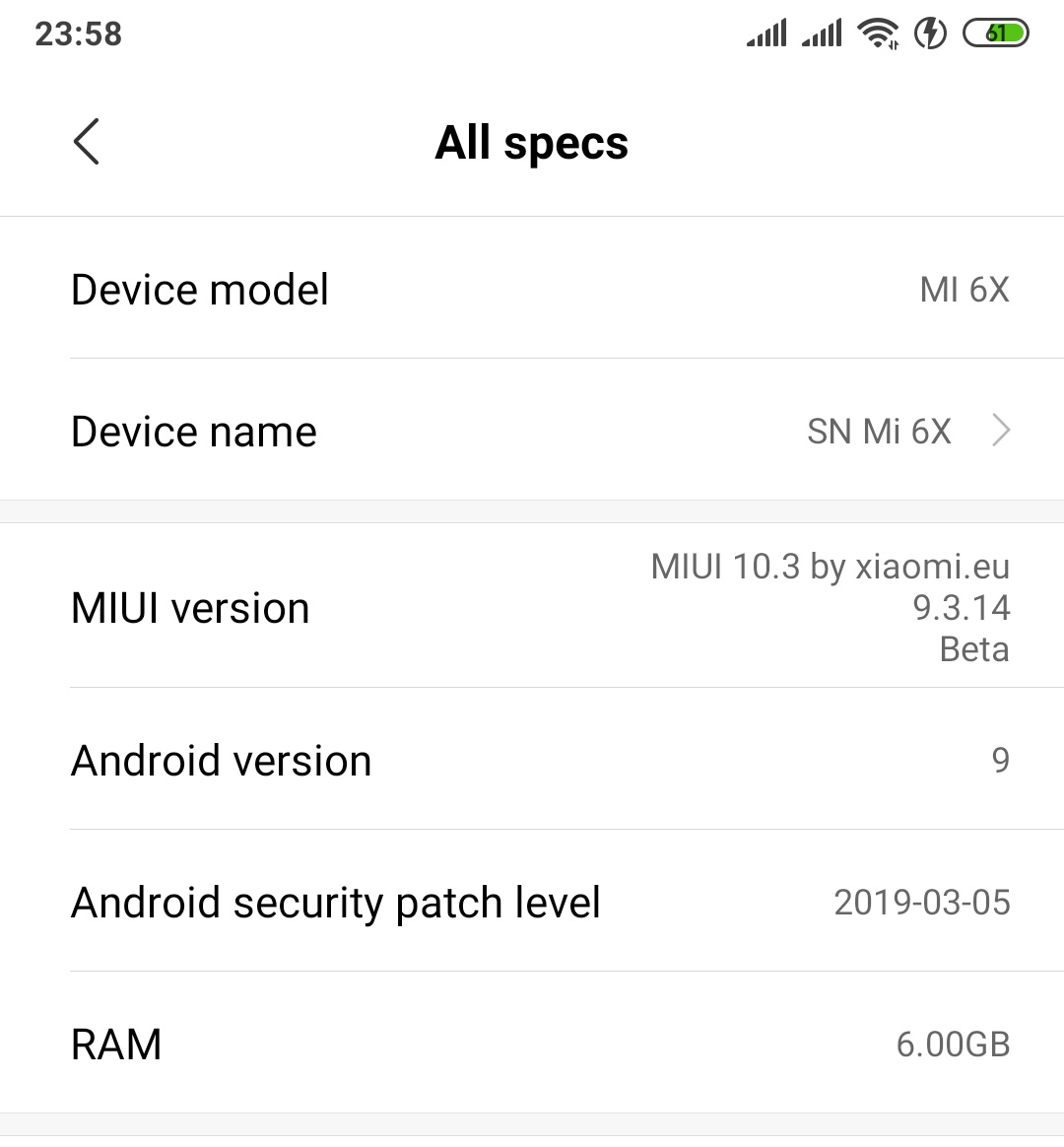The height and width of the screenshot is (1147, 1064).
Task: Open the Device name row
Action: pos(532,431)
